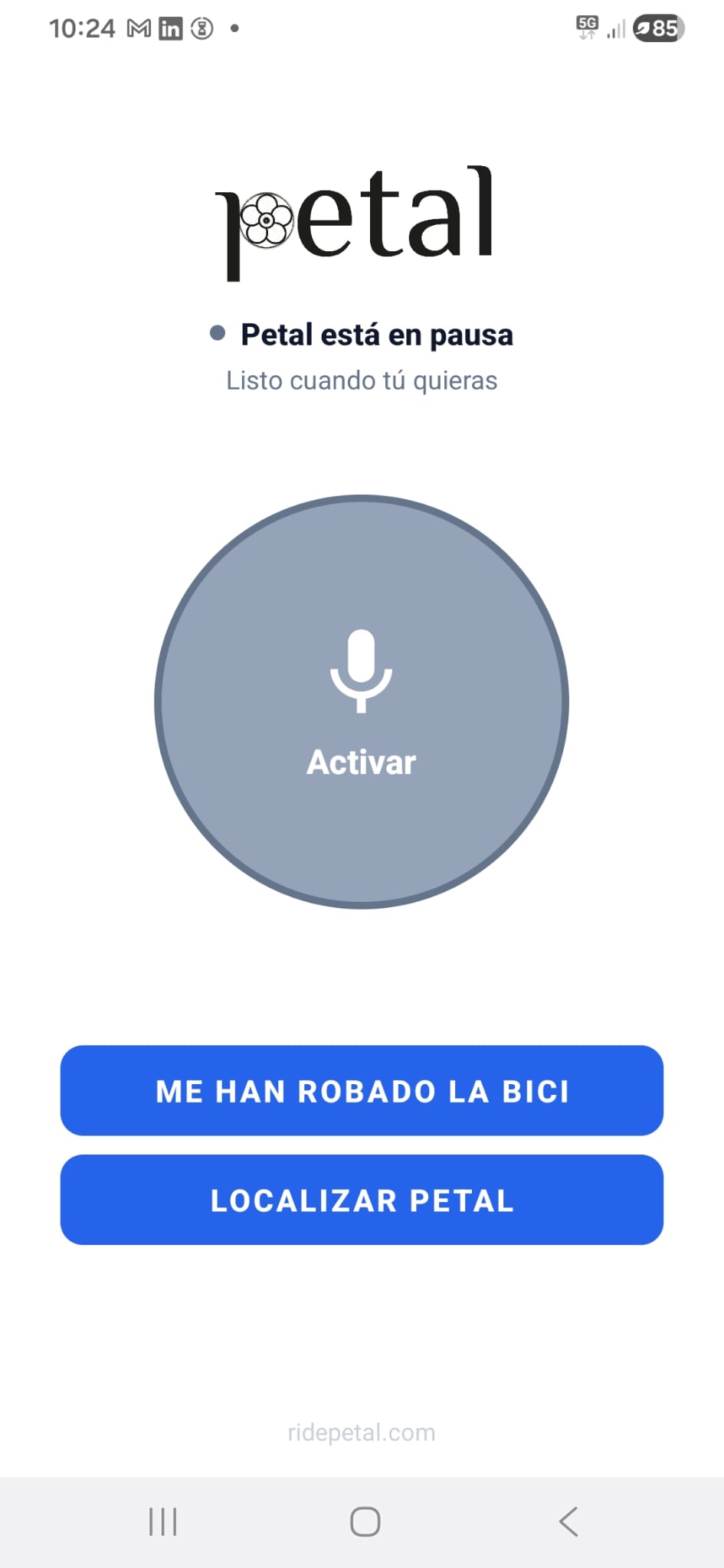Viewport: 724px width, 1568px height.
Task: Tap the Activar microphone button
Action: click(362, 702)
